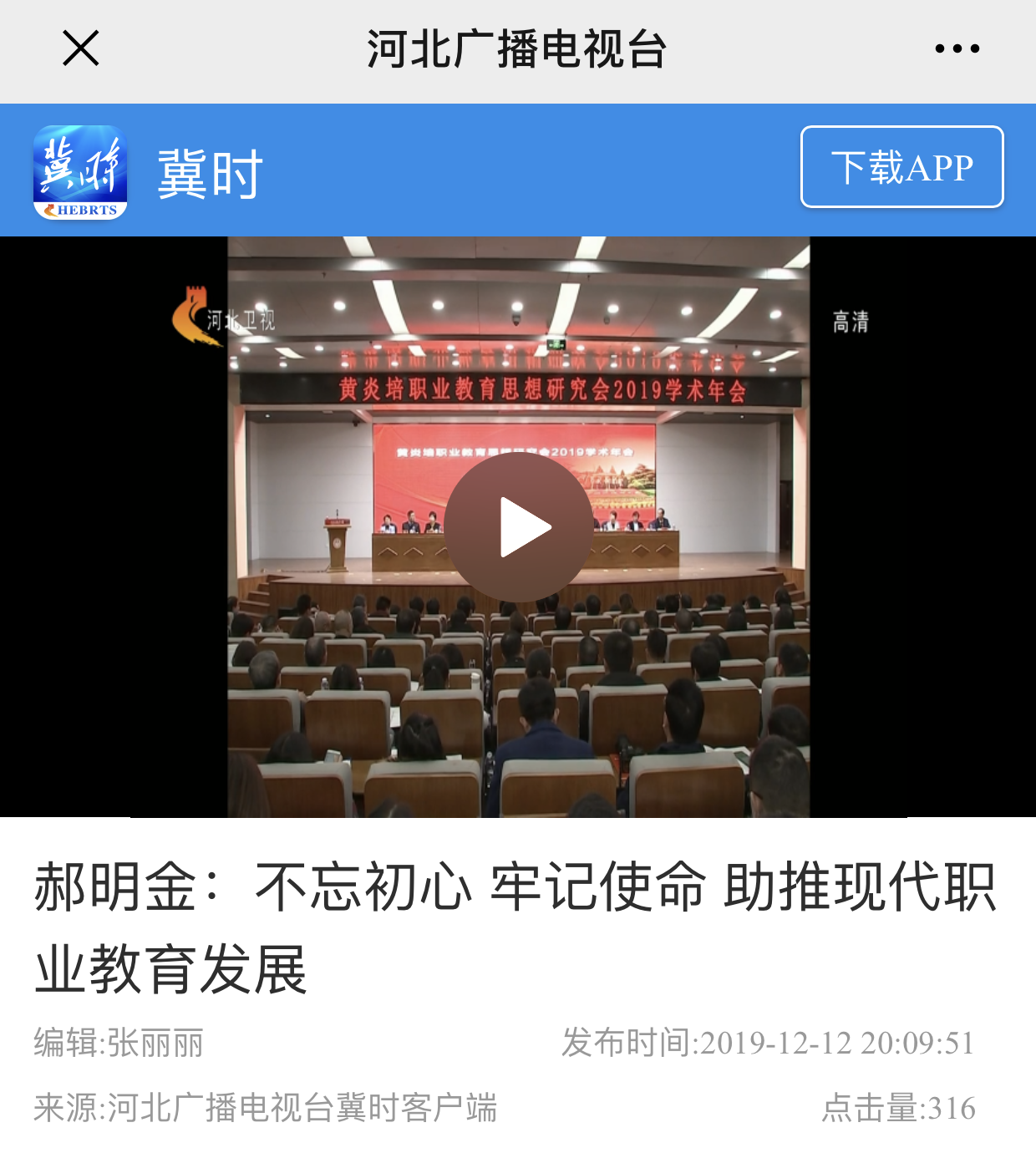Open the three-dot overflow menu
This screenshot has width=1036, height=1153.
click(x=957, y=48)
